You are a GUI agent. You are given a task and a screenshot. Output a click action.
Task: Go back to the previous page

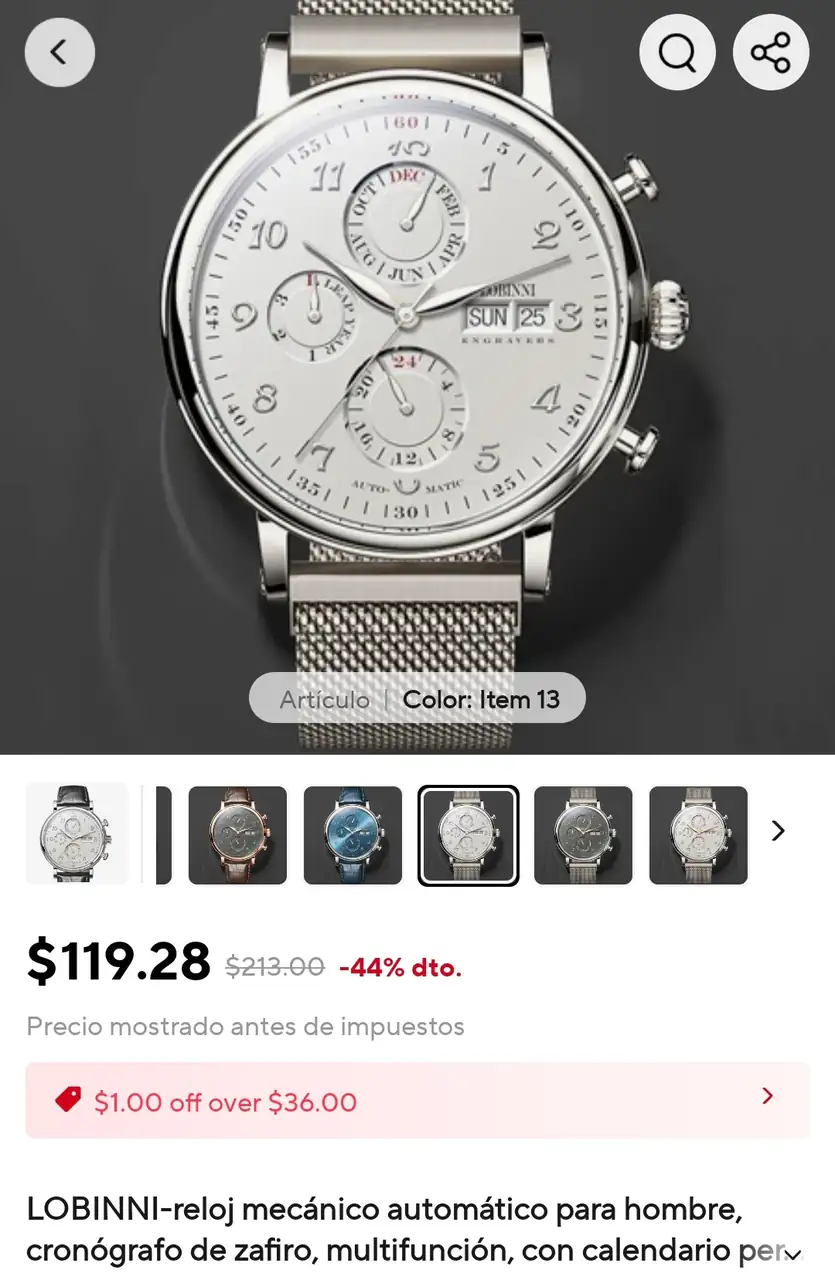click(x=59, y=52)
